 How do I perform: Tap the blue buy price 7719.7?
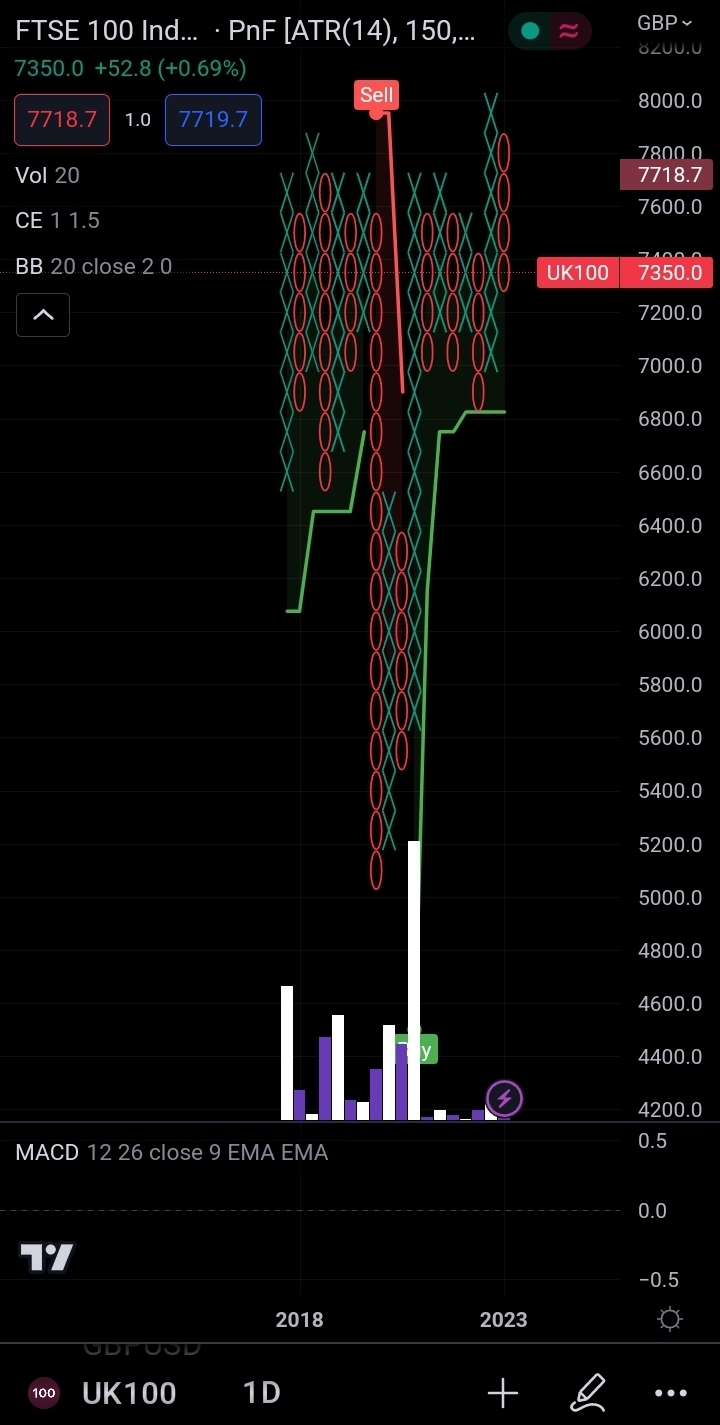(213, 120)
